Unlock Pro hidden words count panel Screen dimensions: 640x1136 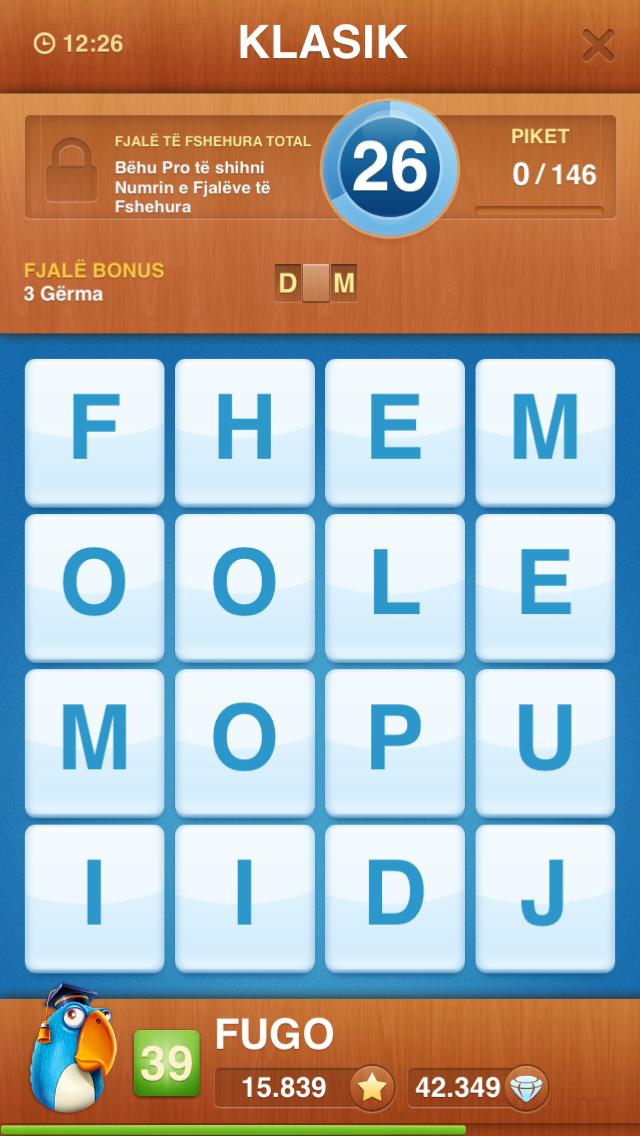[71, 170]
